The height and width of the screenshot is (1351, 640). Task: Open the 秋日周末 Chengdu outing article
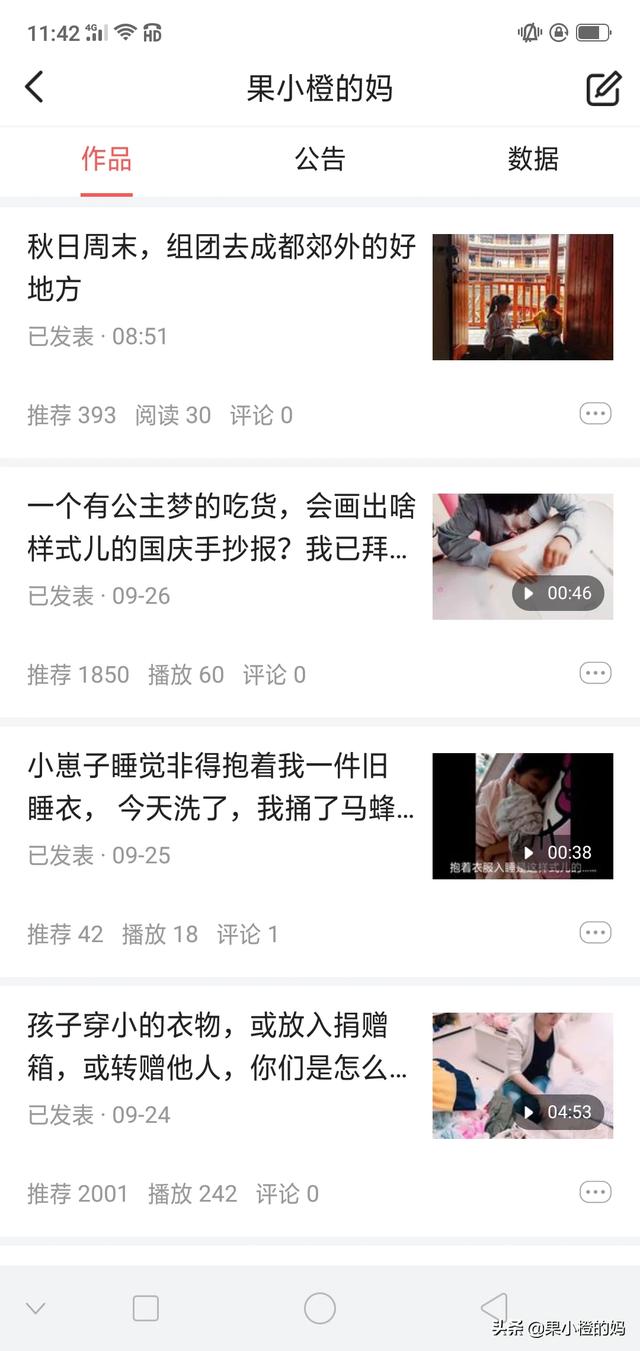(x=221, y=268)
